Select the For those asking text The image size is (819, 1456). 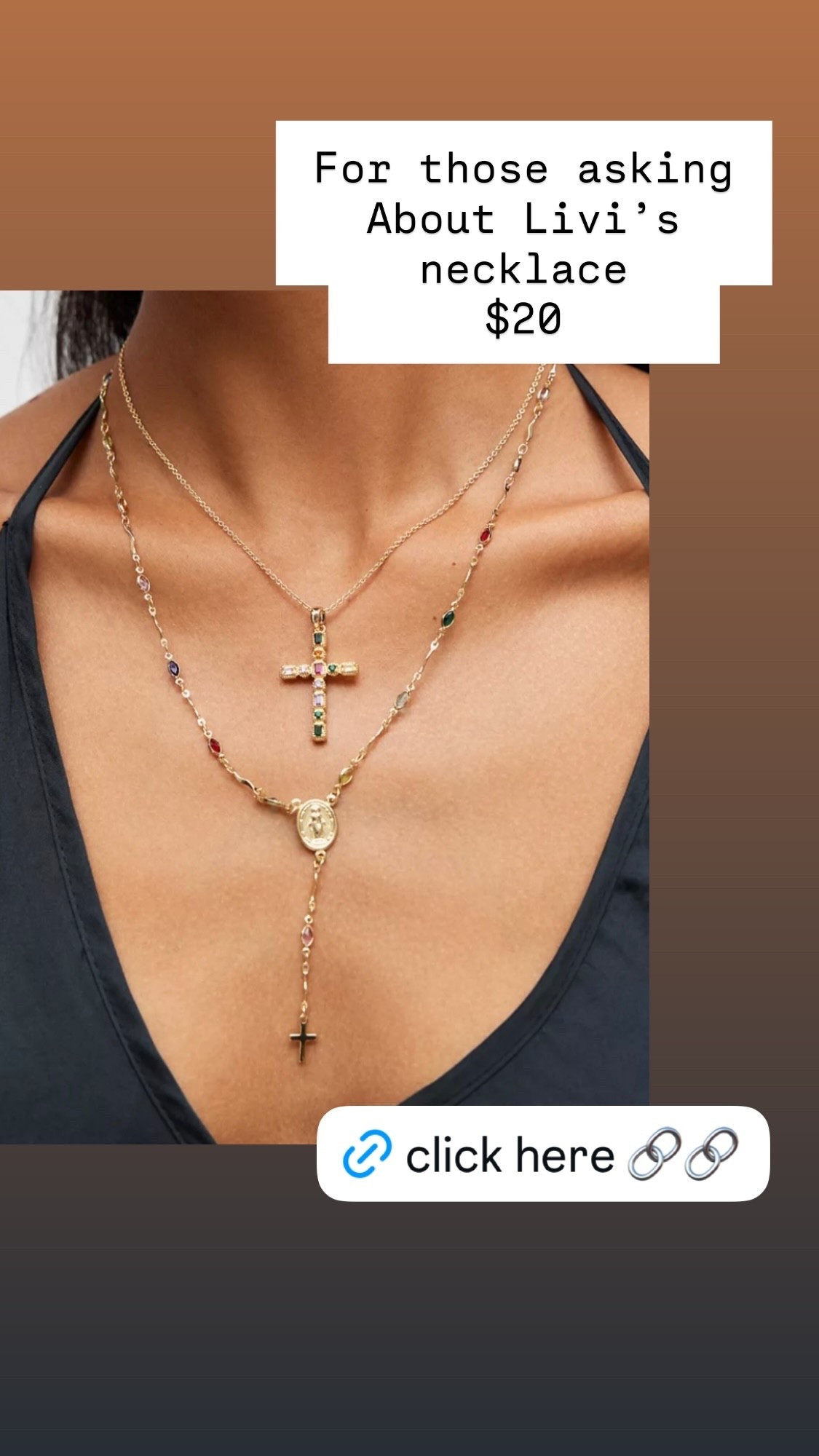click(523, 167)
